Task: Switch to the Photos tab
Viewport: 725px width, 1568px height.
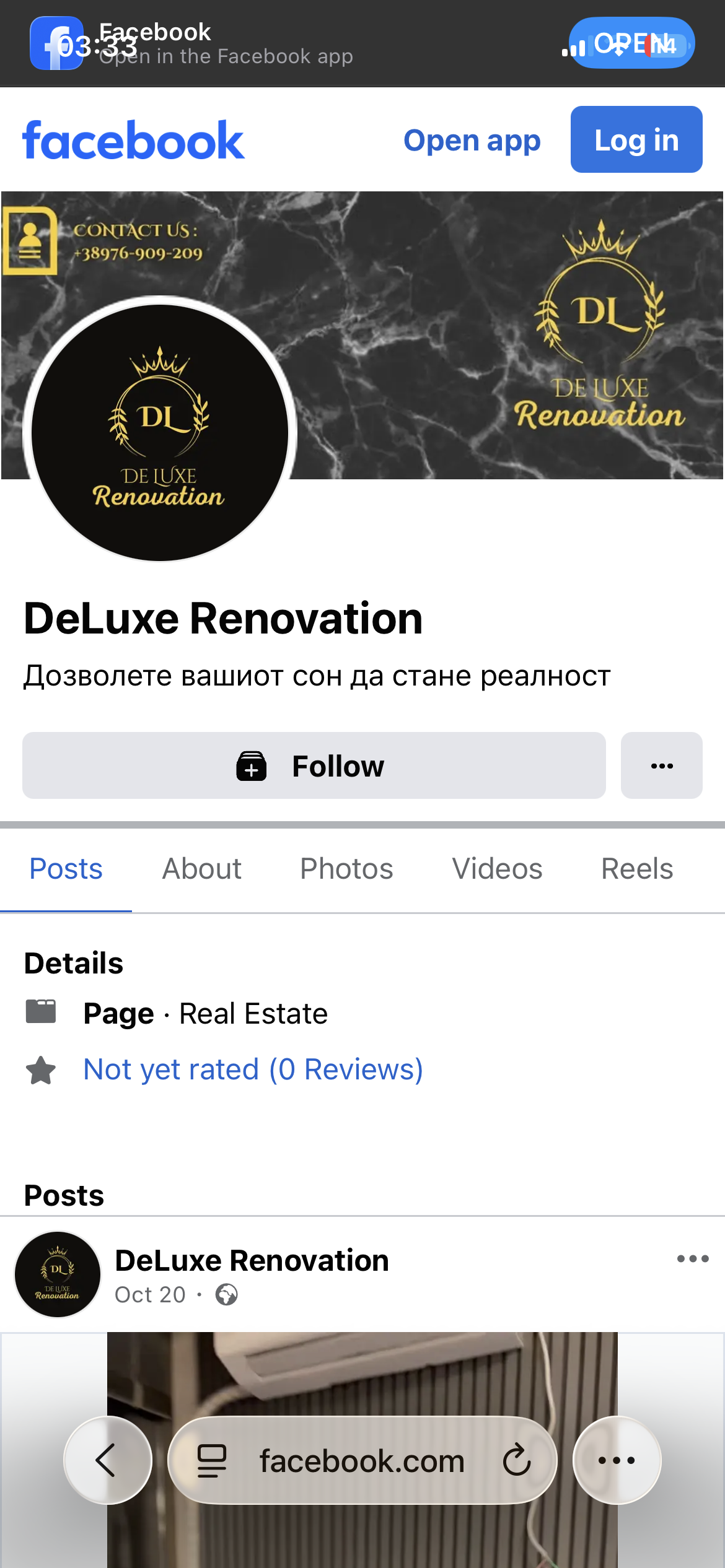Action: [346, 869]
